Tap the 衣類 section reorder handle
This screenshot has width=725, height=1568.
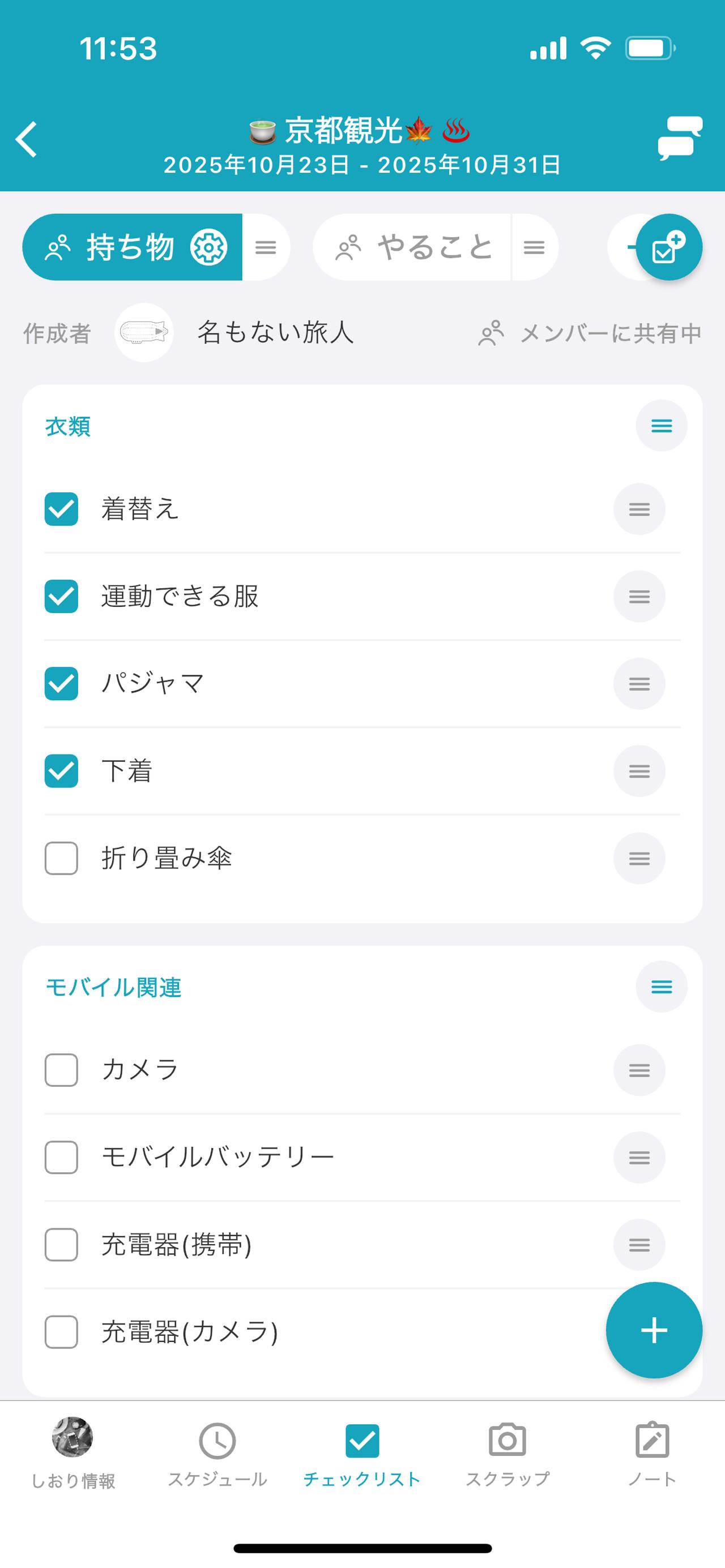[x=661, y=426]
